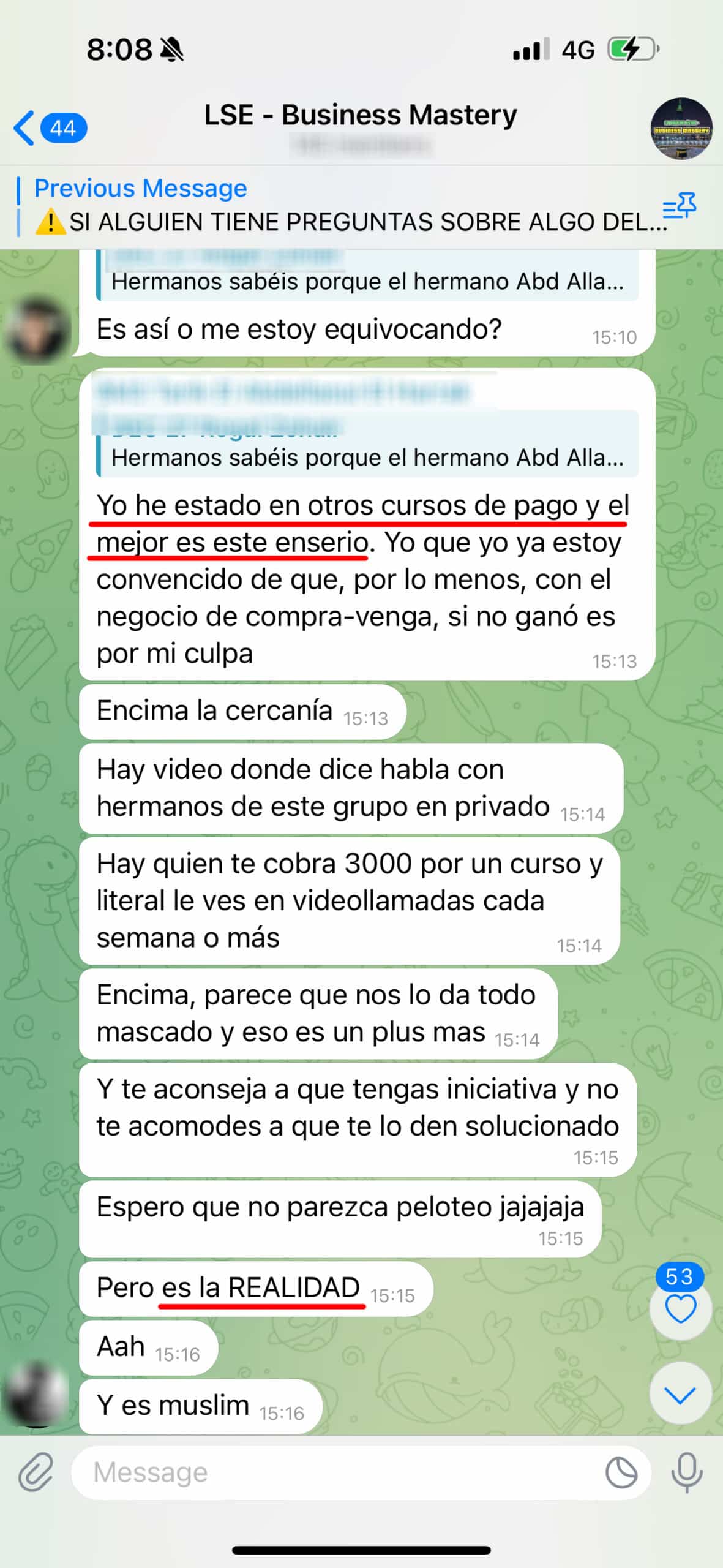Open the LSE - Business Mastery group avatar
Viewport: 723px width, 1568px height.
tap(681, 128)
